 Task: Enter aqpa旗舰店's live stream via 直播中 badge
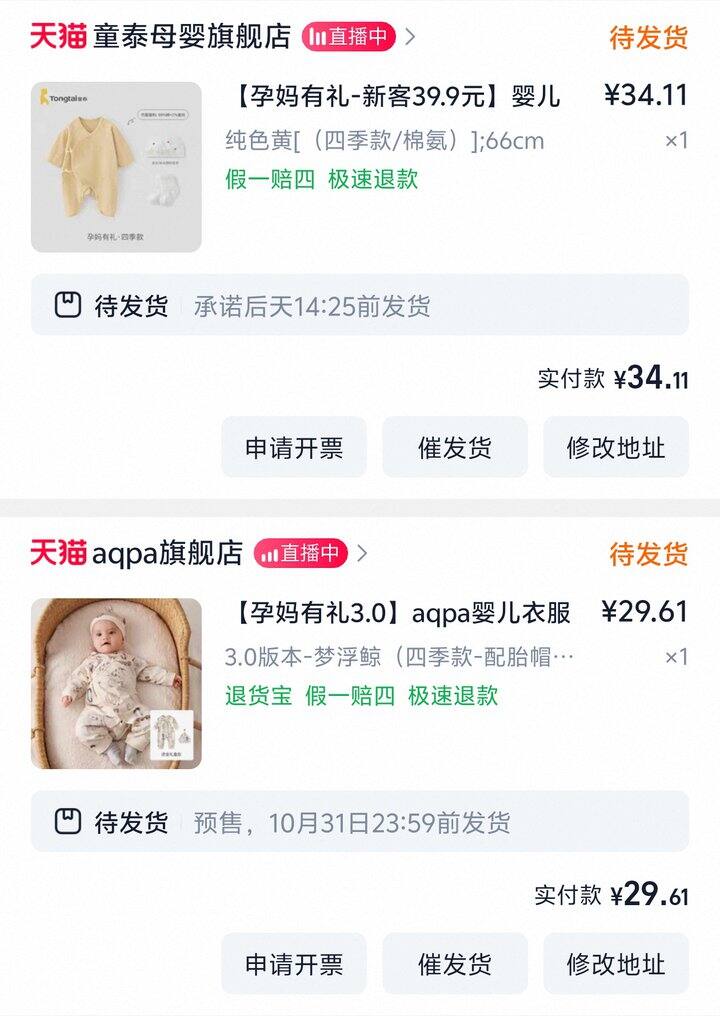(x=300, y=553)
